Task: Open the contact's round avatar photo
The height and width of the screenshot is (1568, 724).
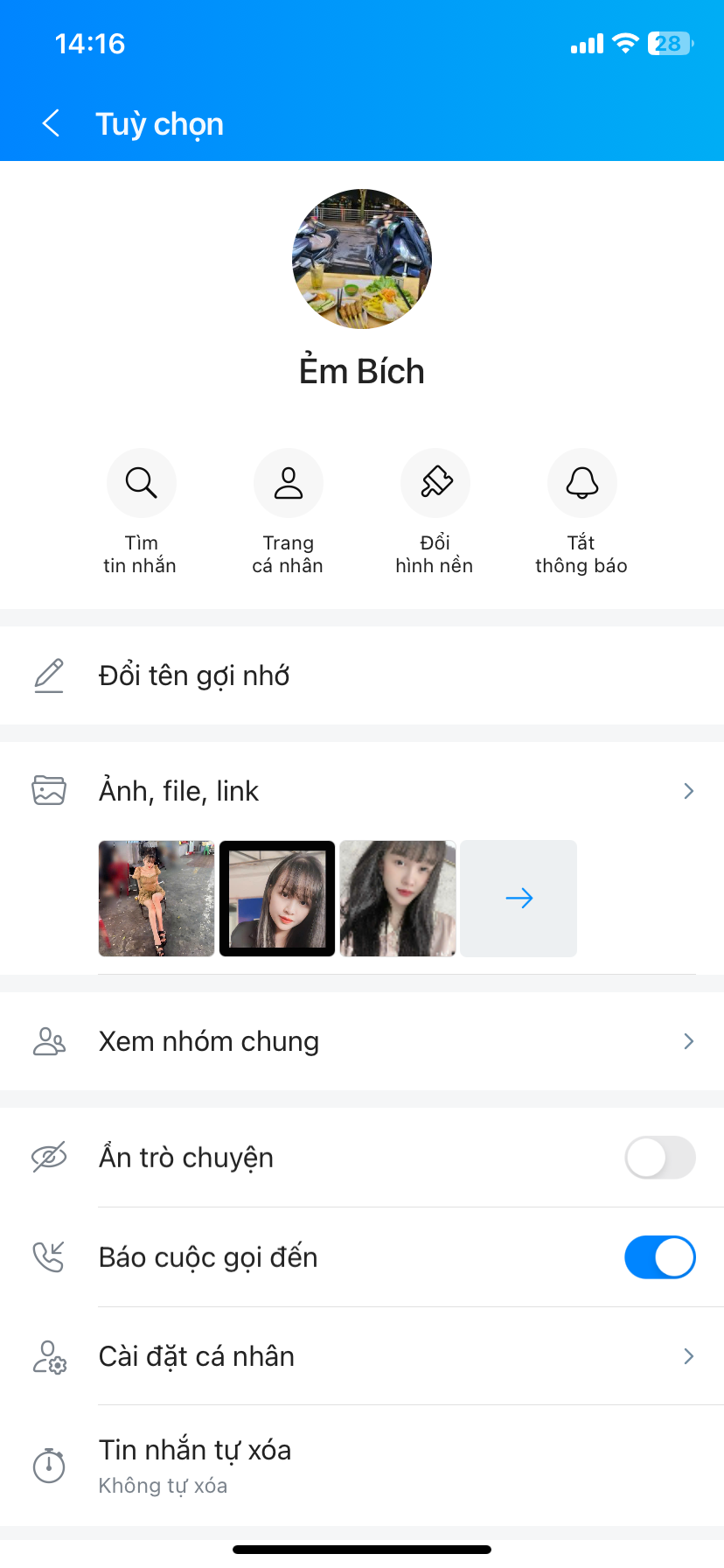Action: tap(362, 259)
